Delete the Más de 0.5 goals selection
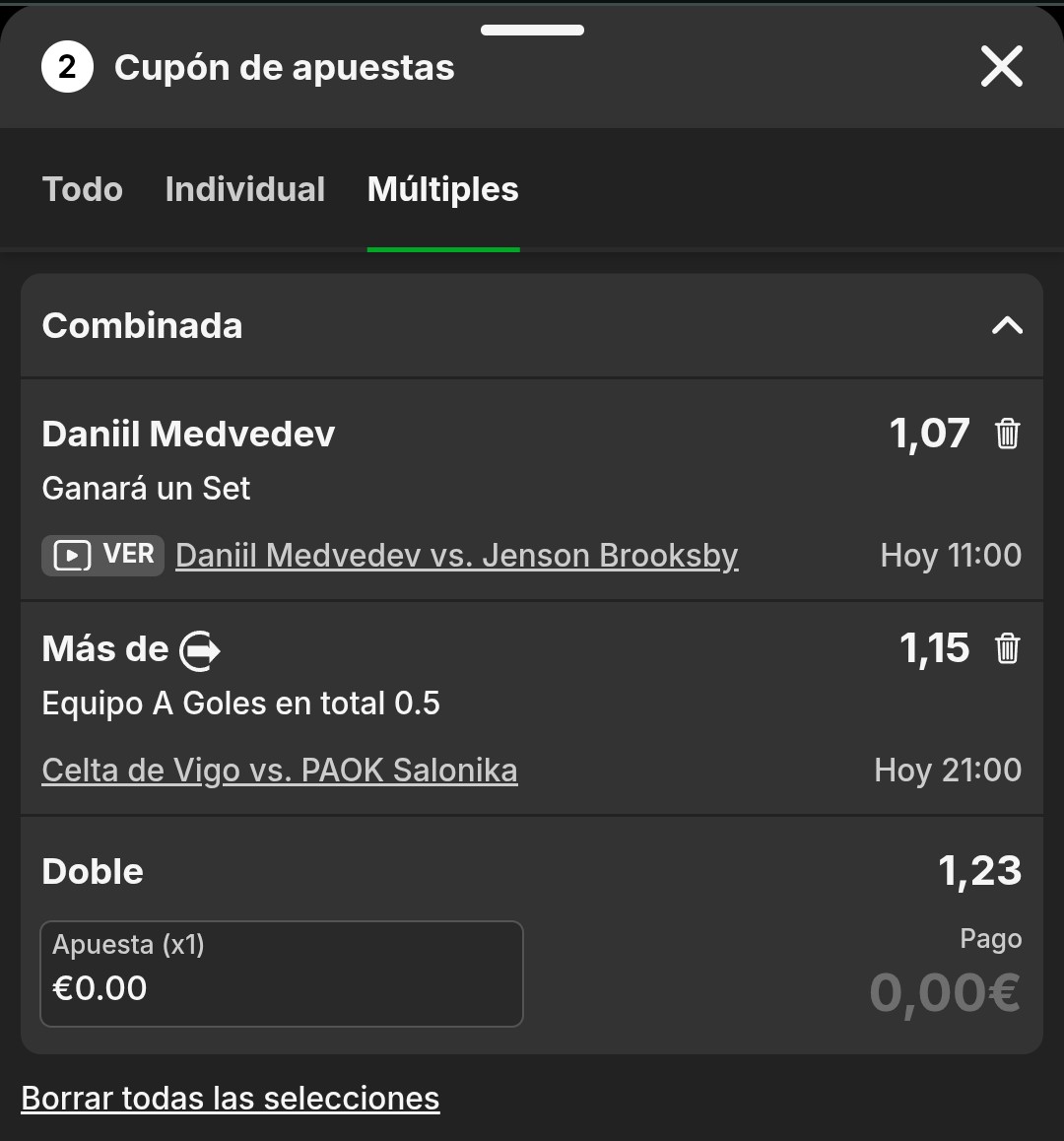The image size is (1064, 1141). click(x=1007, y=648)
